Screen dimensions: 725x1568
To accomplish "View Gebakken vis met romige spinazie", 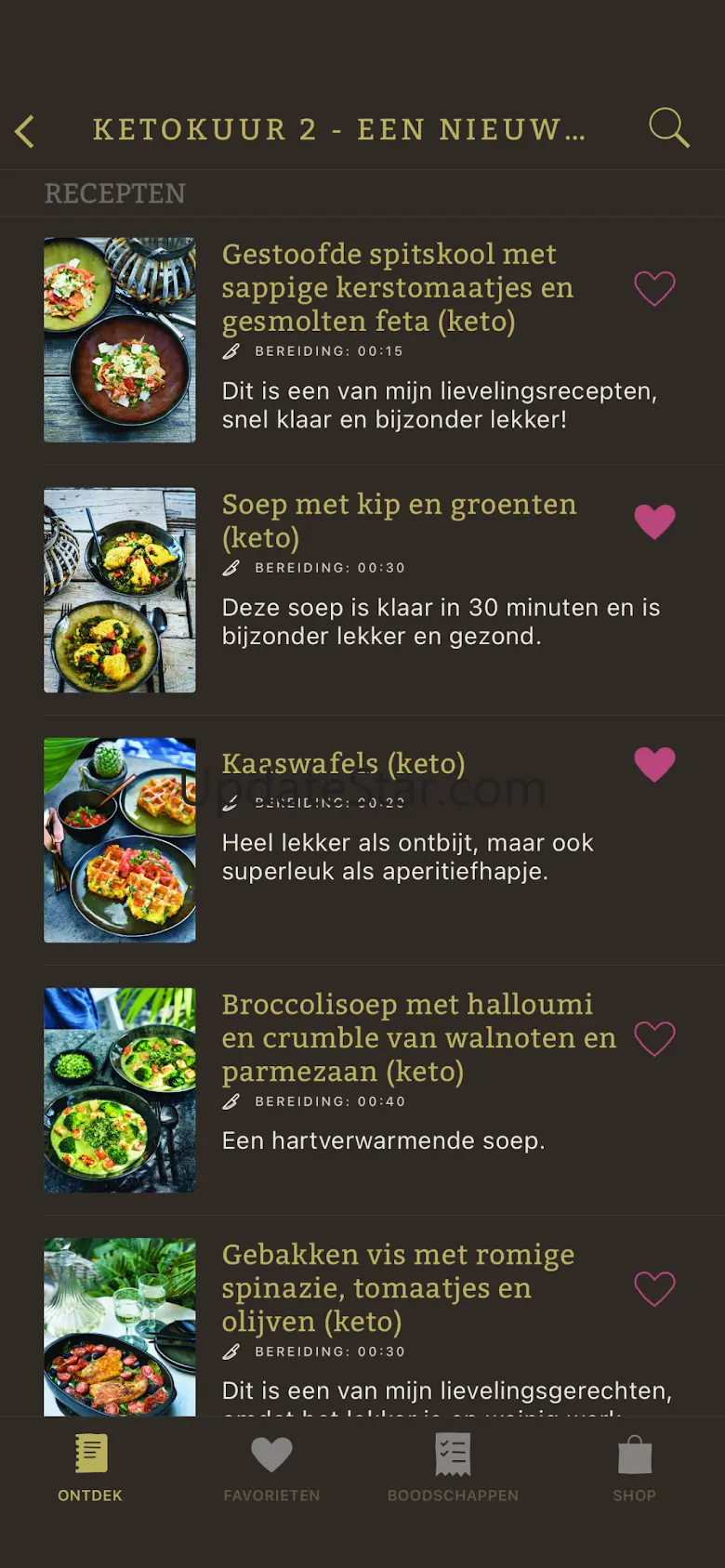I will [398, 1287].
